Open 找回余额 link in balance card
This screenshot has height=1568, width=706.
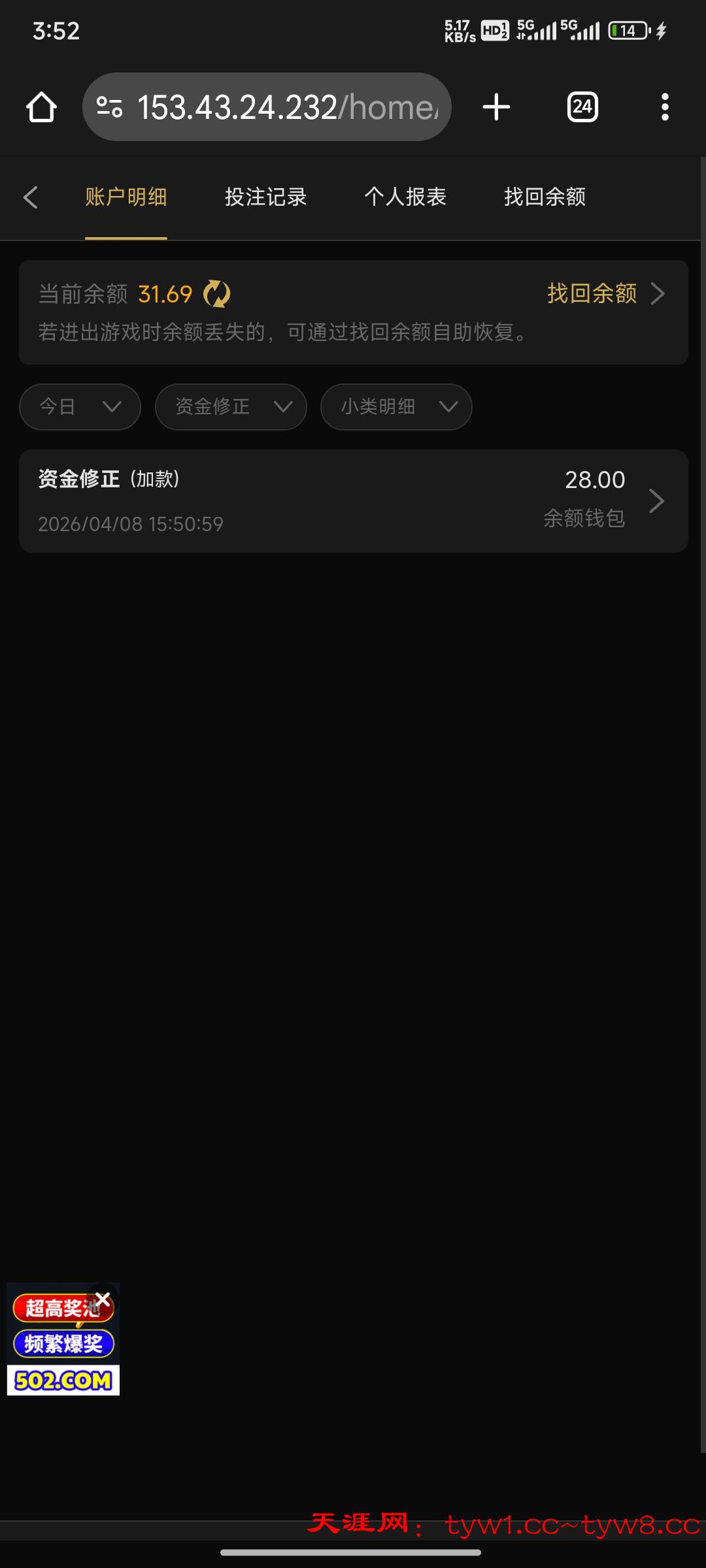pyautogui.click(x=605, y=294)
